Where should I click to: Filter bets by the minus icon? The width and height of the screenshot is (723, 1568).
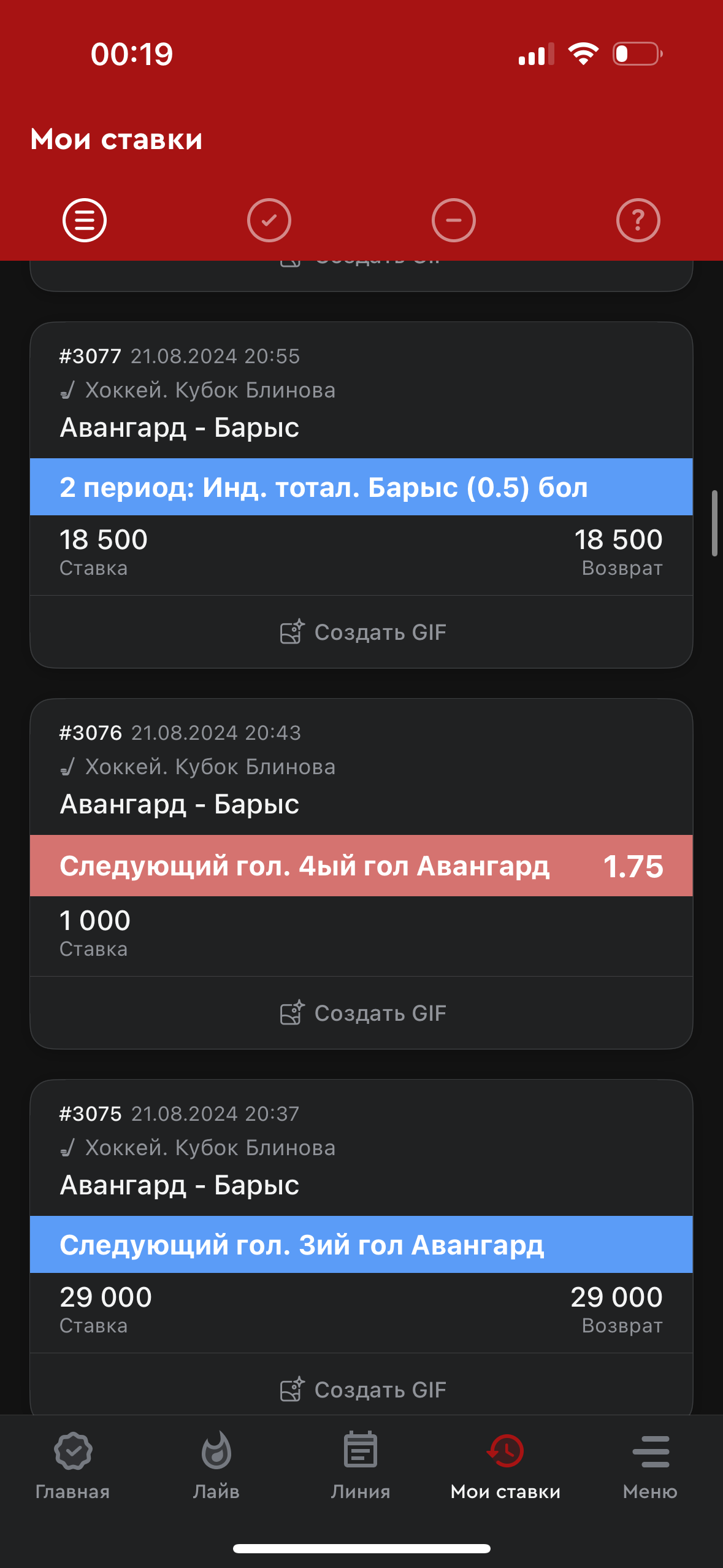pyautogui.click(x=454, y=220)
